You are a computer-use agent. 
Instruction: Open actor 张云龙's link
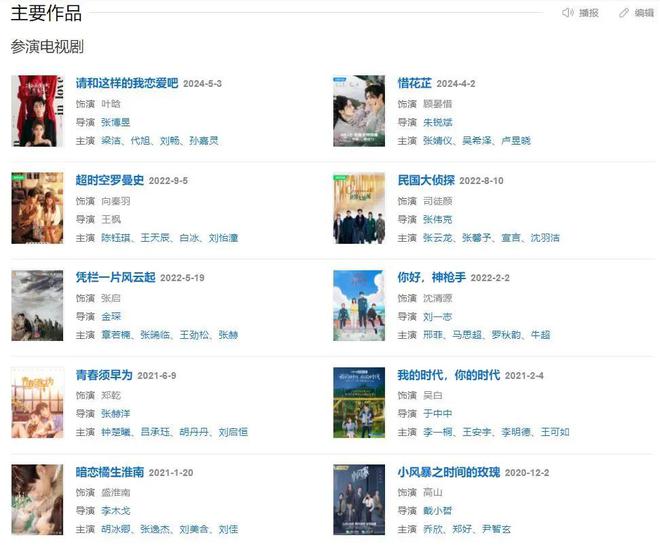[x=438, y=238]
